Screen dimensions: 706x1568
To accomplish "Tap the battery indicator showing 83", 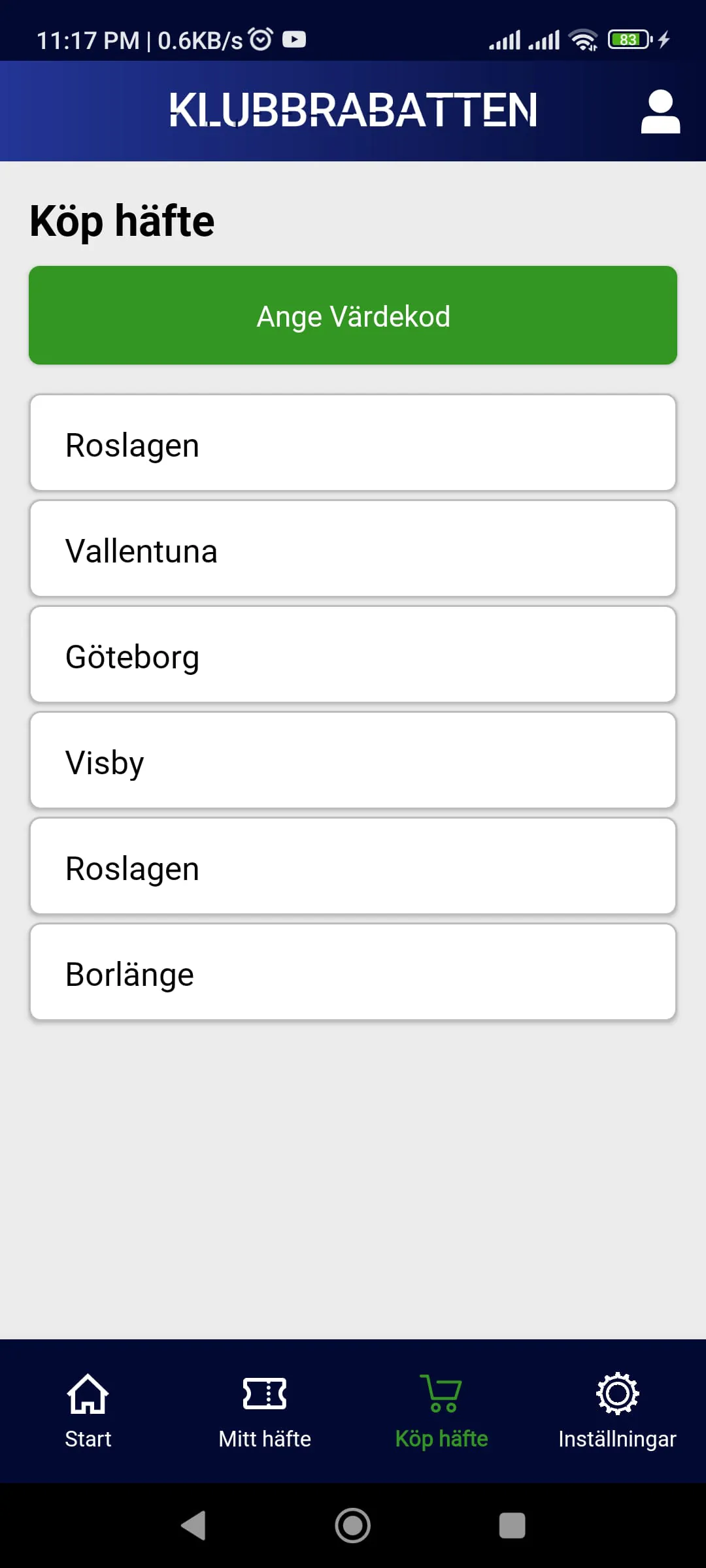I will pos(629,40).
